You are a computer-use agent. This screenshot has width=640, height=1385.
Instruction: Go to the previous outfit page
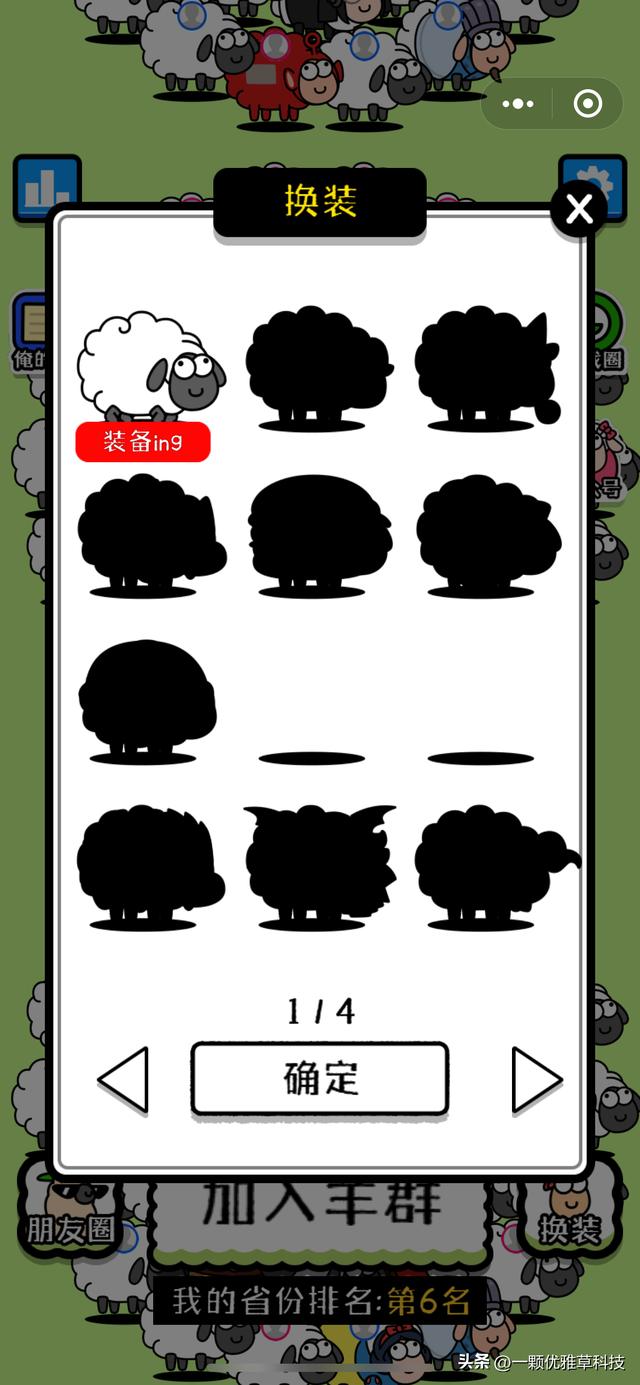pyautogui.click(x=123, y=1080)
